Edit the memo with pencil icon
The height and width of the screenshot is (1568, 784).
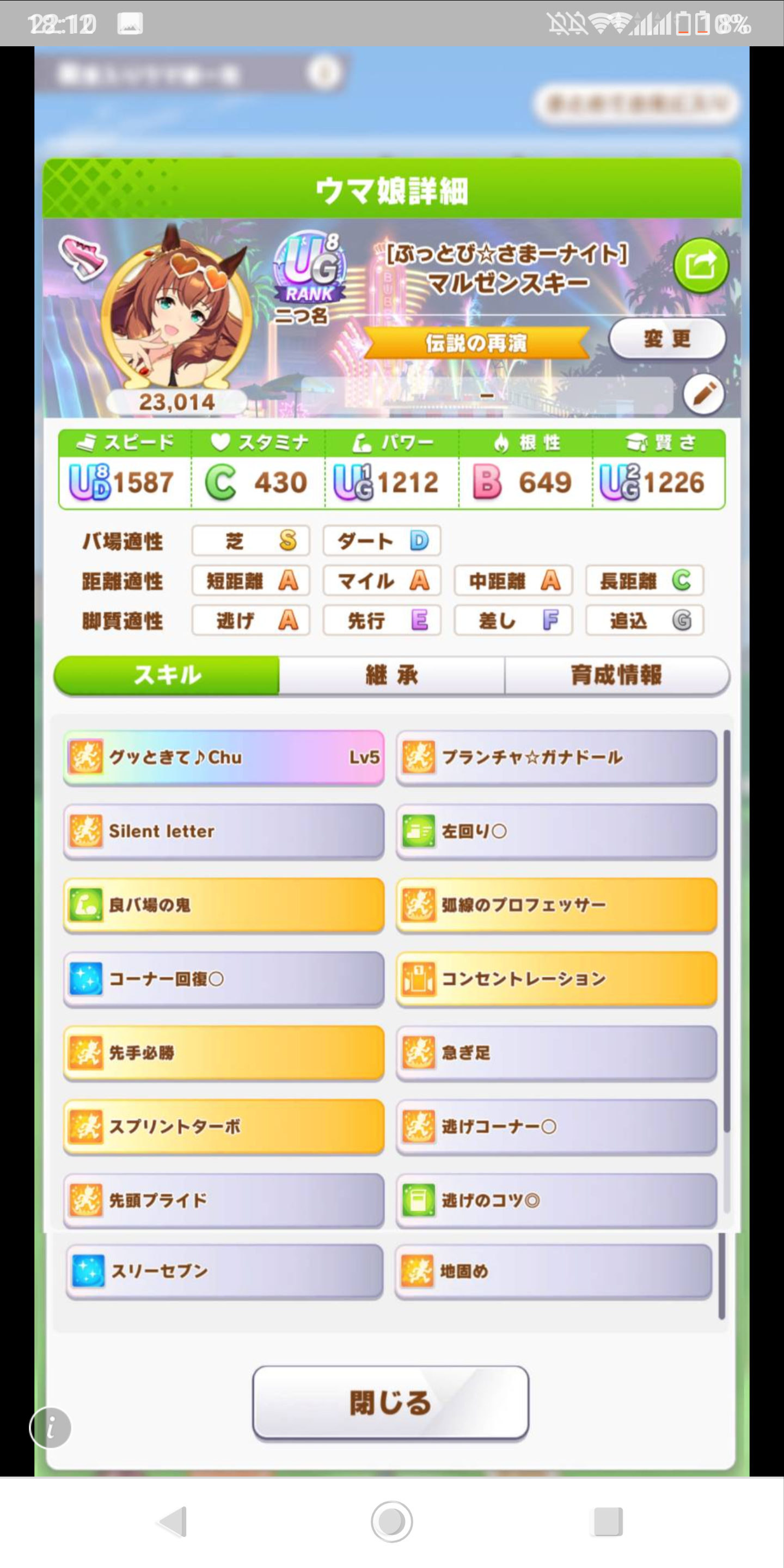pyautogui.click(x=703, y=394)
